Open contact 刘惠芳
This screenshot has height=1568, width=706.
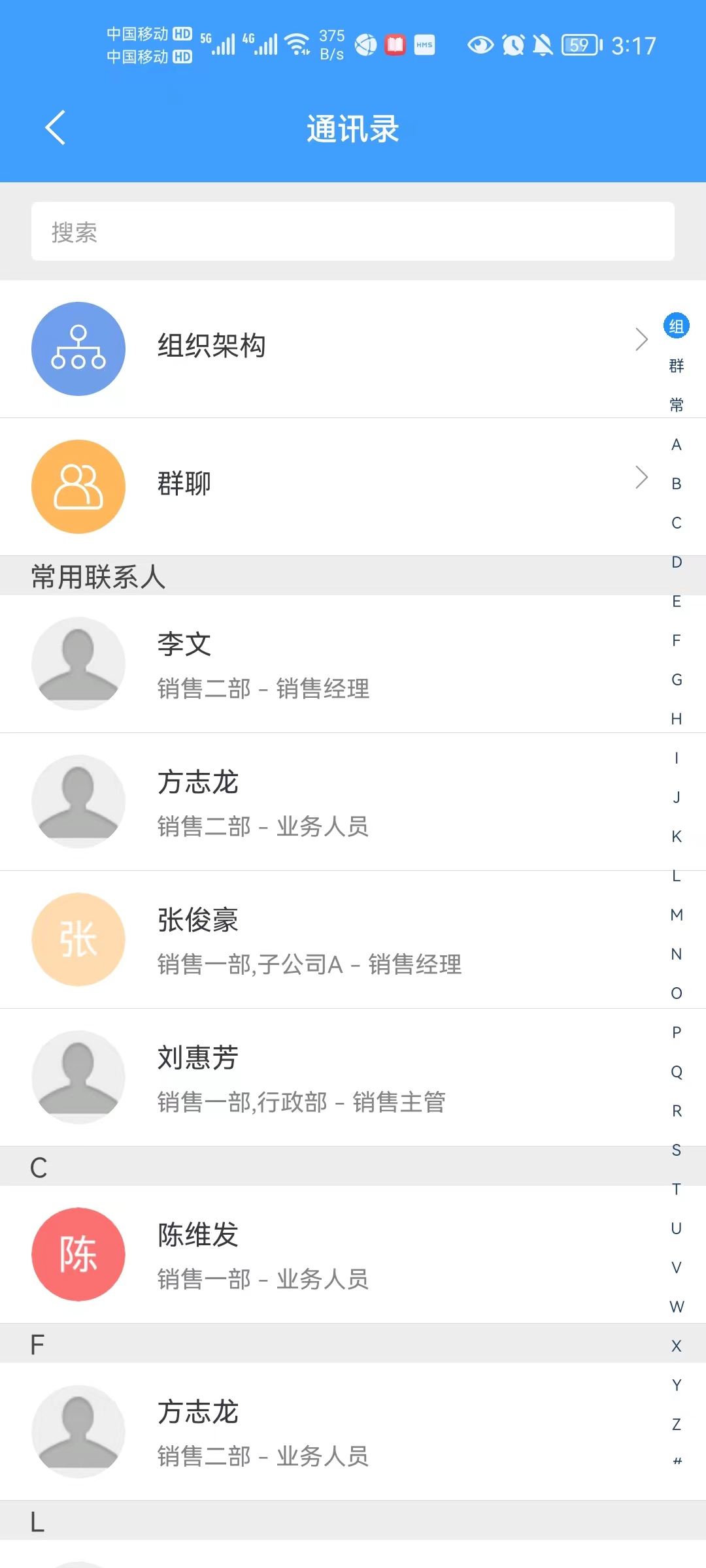point(340,1077)
